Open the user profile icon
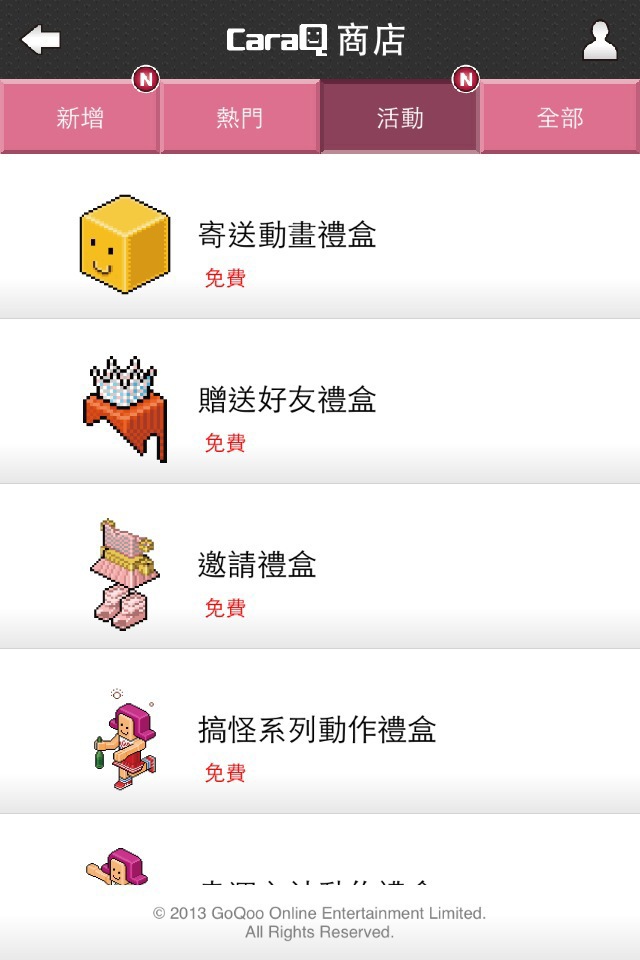 pyautogui.click(x=600, y=41)
